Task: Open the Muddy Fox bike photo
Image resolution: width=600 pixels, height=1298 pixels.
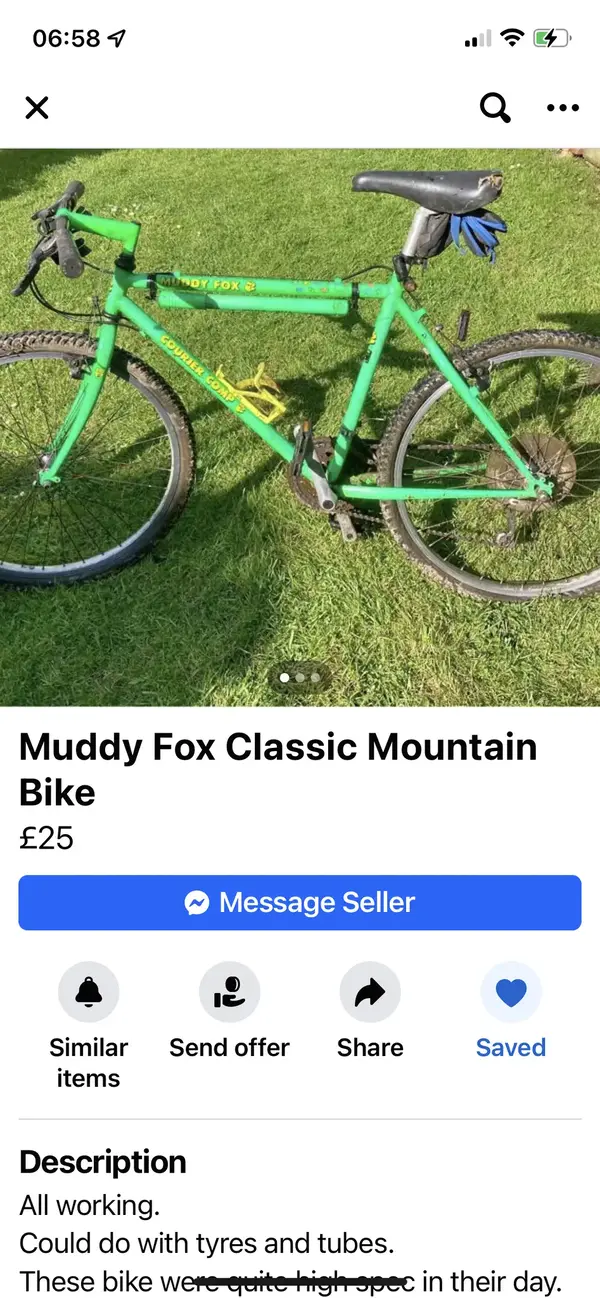Action: point(300,420)
